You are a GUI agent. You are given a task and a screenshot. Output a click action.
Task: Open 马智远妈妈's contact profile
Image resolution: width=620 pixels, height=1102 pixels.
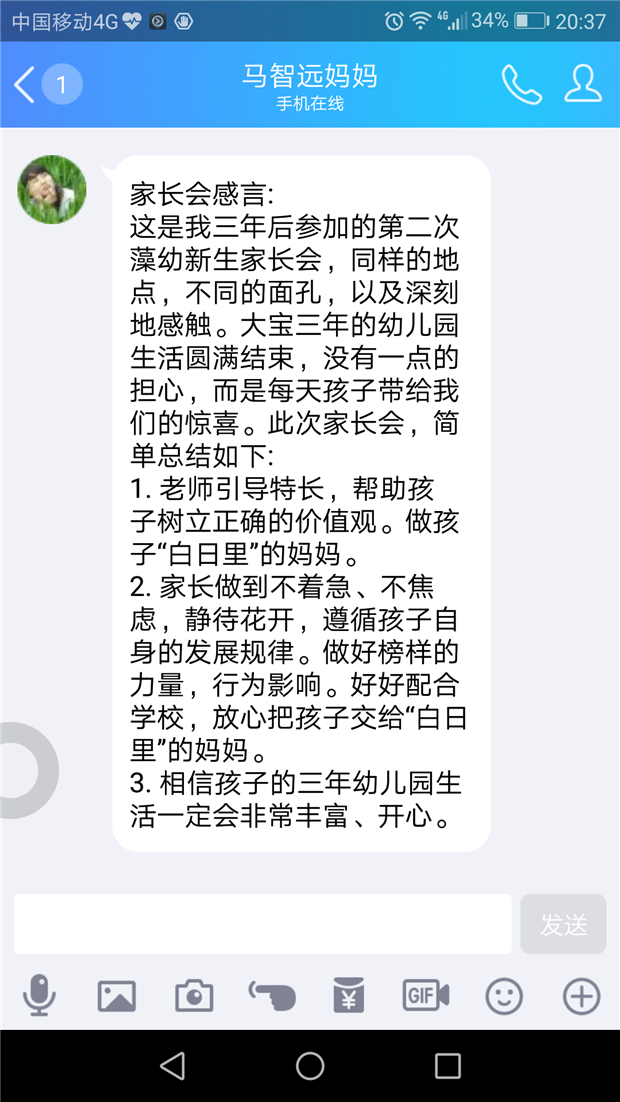(x=583, y=85)
